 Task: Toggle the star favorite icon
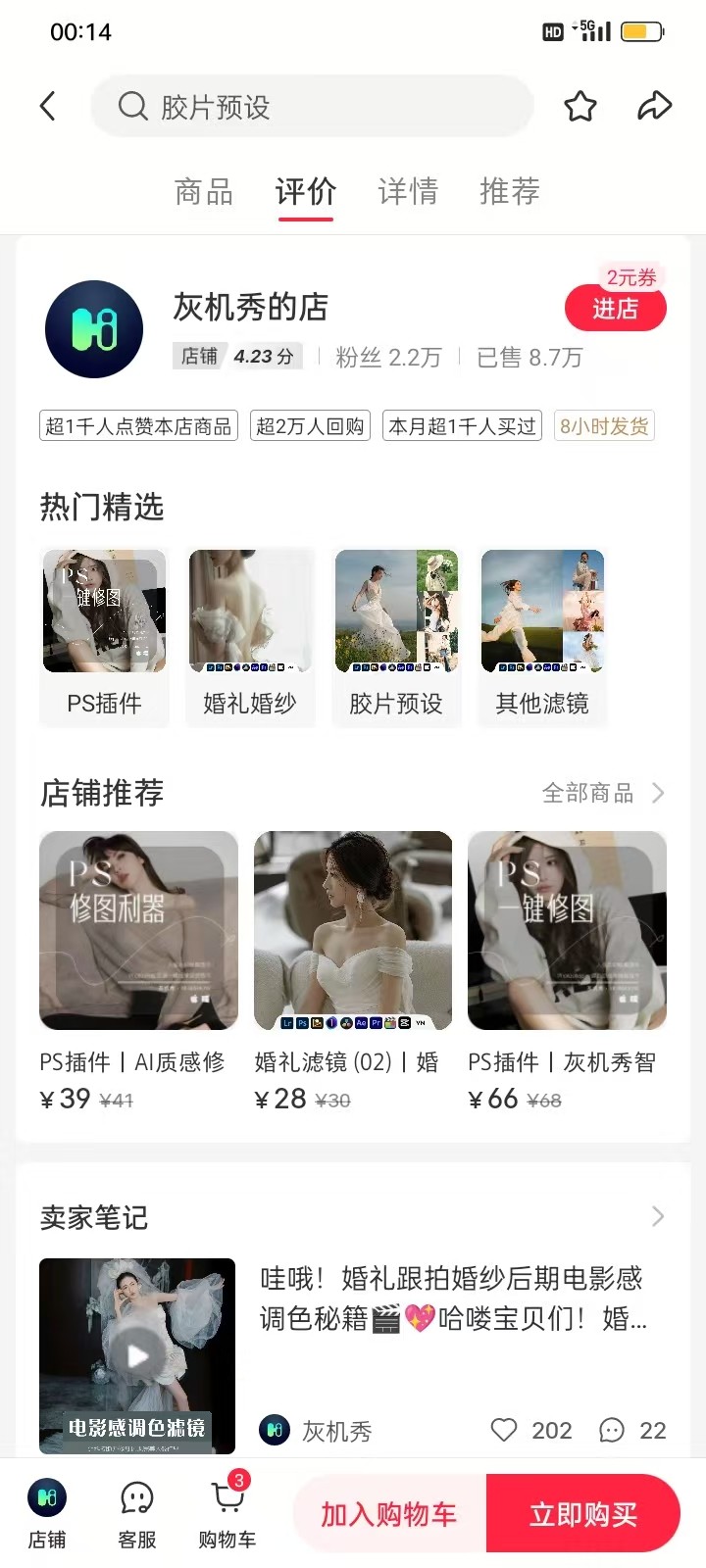point(580,106)
